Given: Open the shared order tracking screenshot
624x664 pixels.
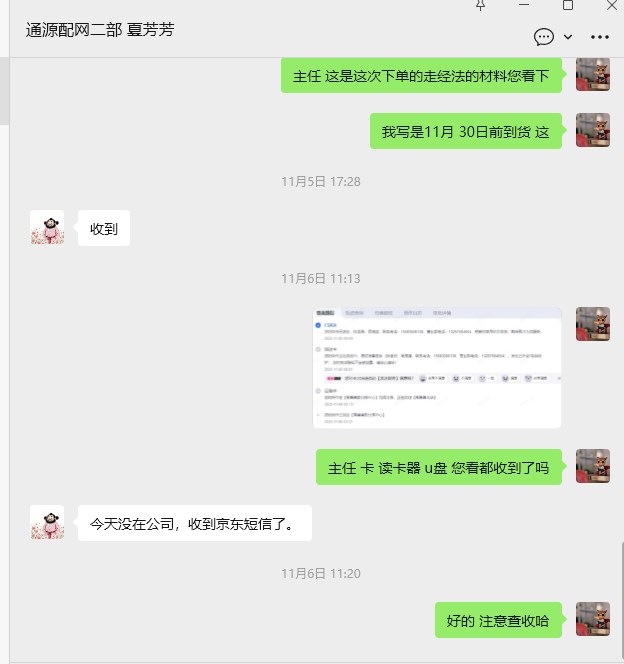Looking at the screenshot, I should click(437, 354).
